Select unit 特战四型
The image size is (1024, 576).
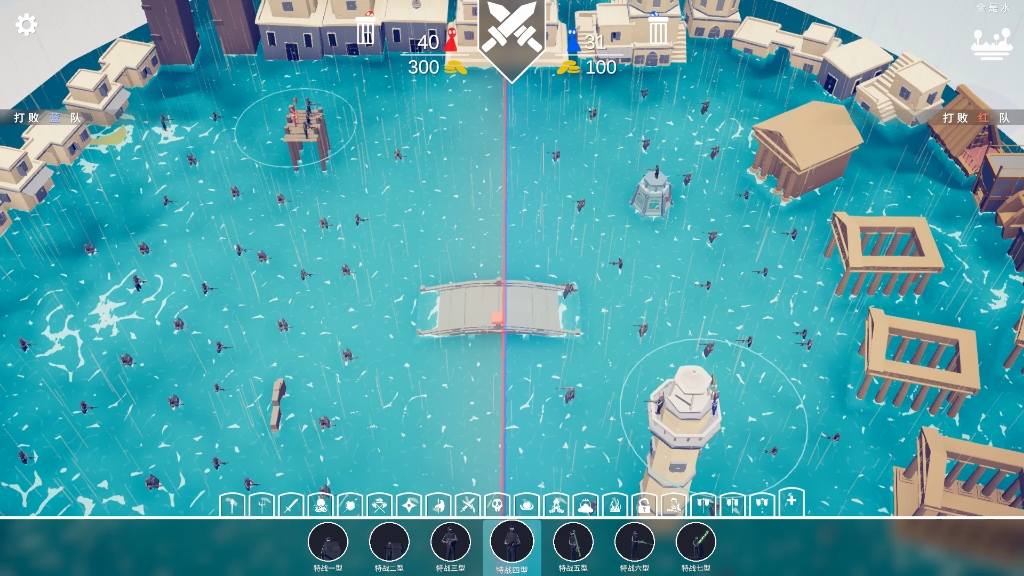[511, 542]
